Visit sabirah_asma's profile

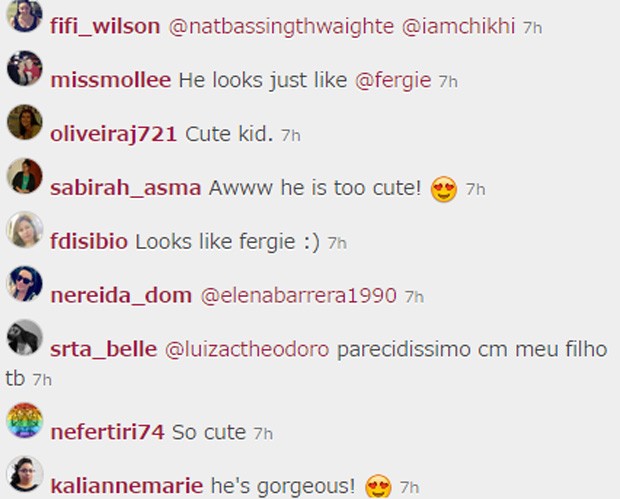[125, 188]
